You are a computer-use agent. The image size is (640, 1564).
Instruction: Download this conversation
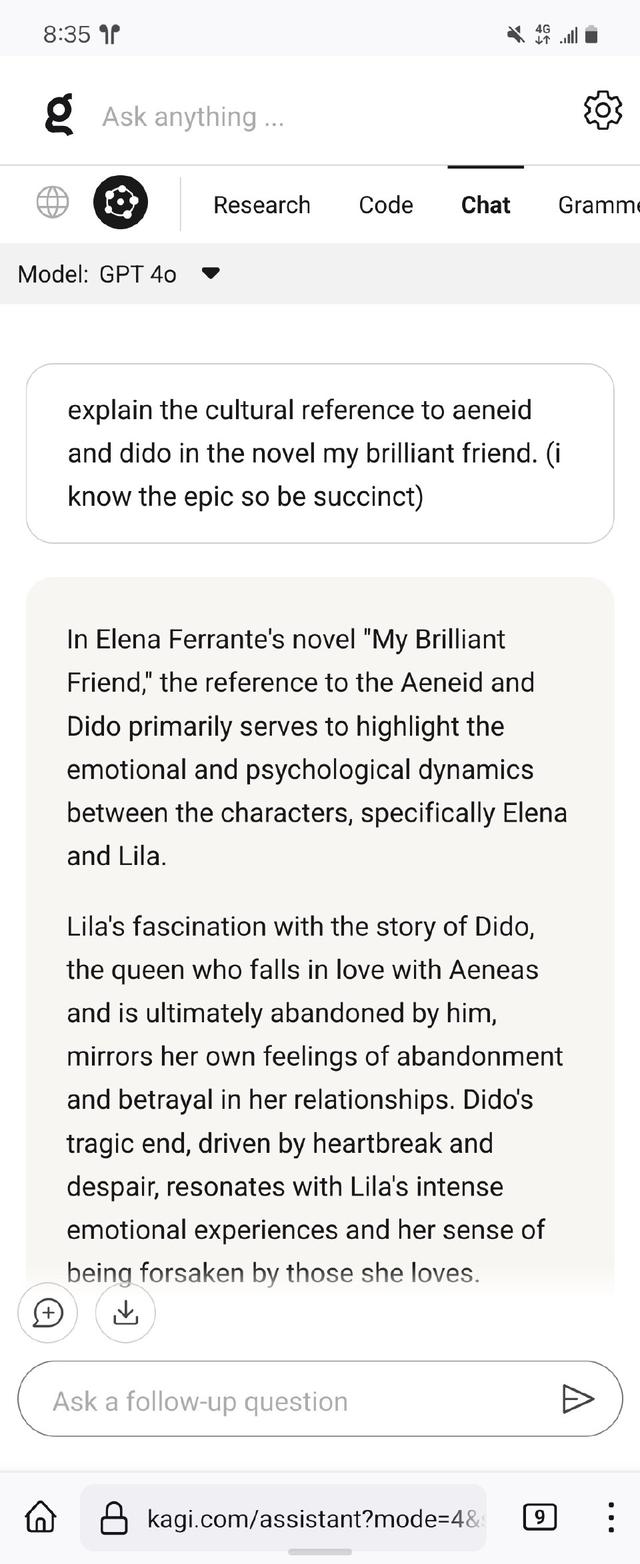125,1312
